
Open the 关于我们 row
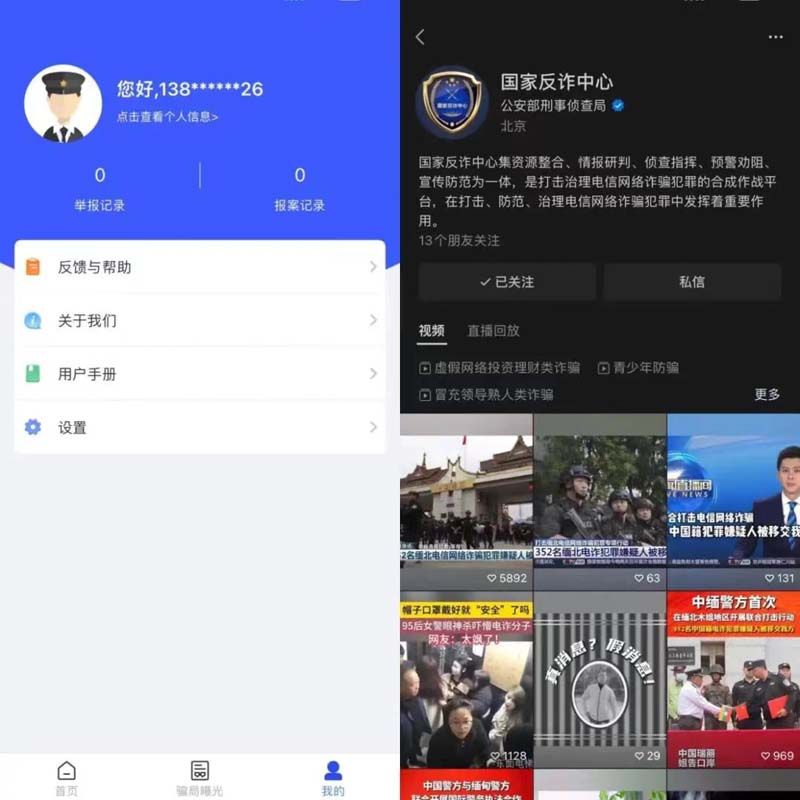coord(200,321)
